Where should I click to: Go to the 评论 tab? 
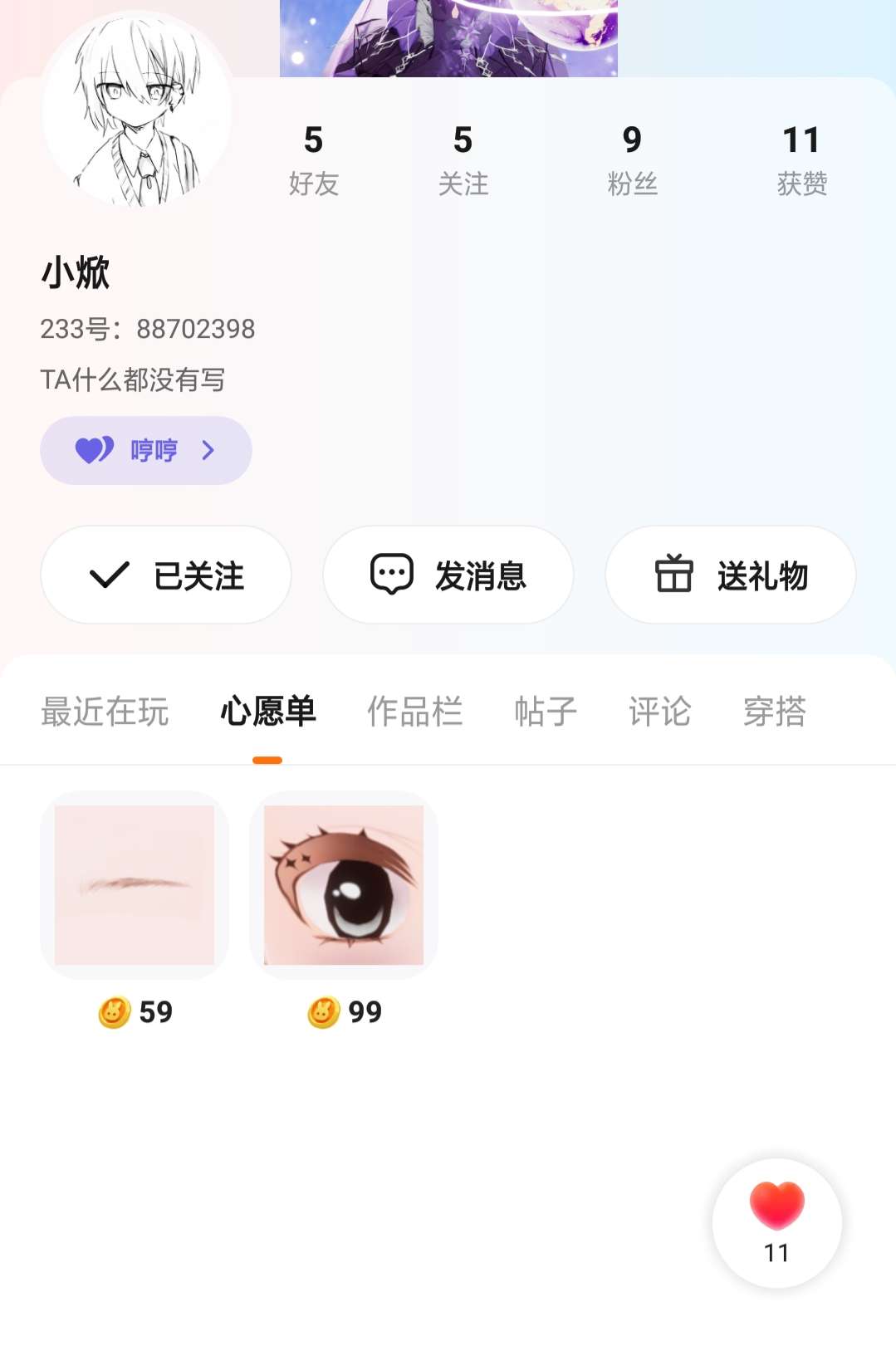(x=659, y=712)
